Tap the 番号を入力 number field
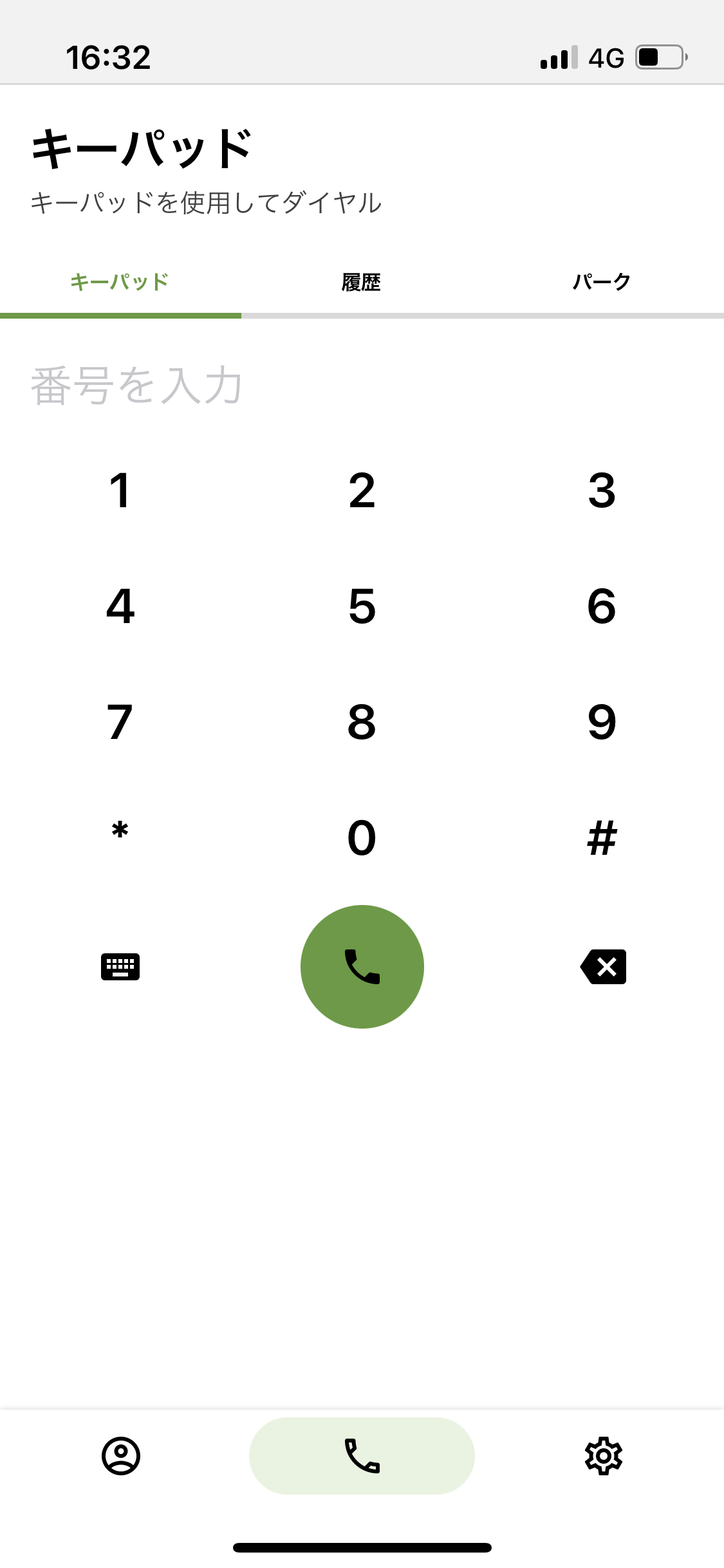Screen dimensions: 724x1568 pyautogui.click(x=362, y=386)
